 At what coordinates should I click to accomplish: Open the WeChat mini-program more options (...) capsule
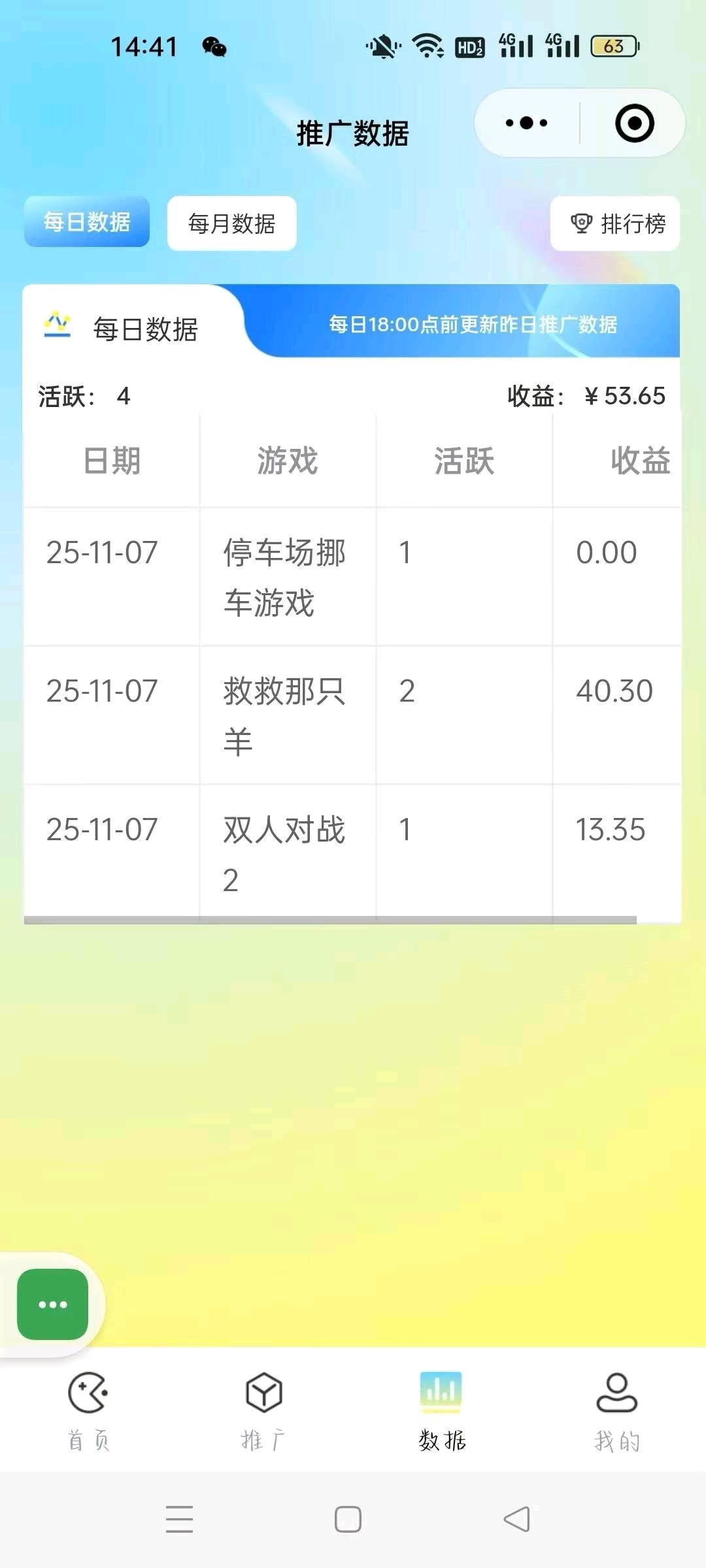click(526, 123)
